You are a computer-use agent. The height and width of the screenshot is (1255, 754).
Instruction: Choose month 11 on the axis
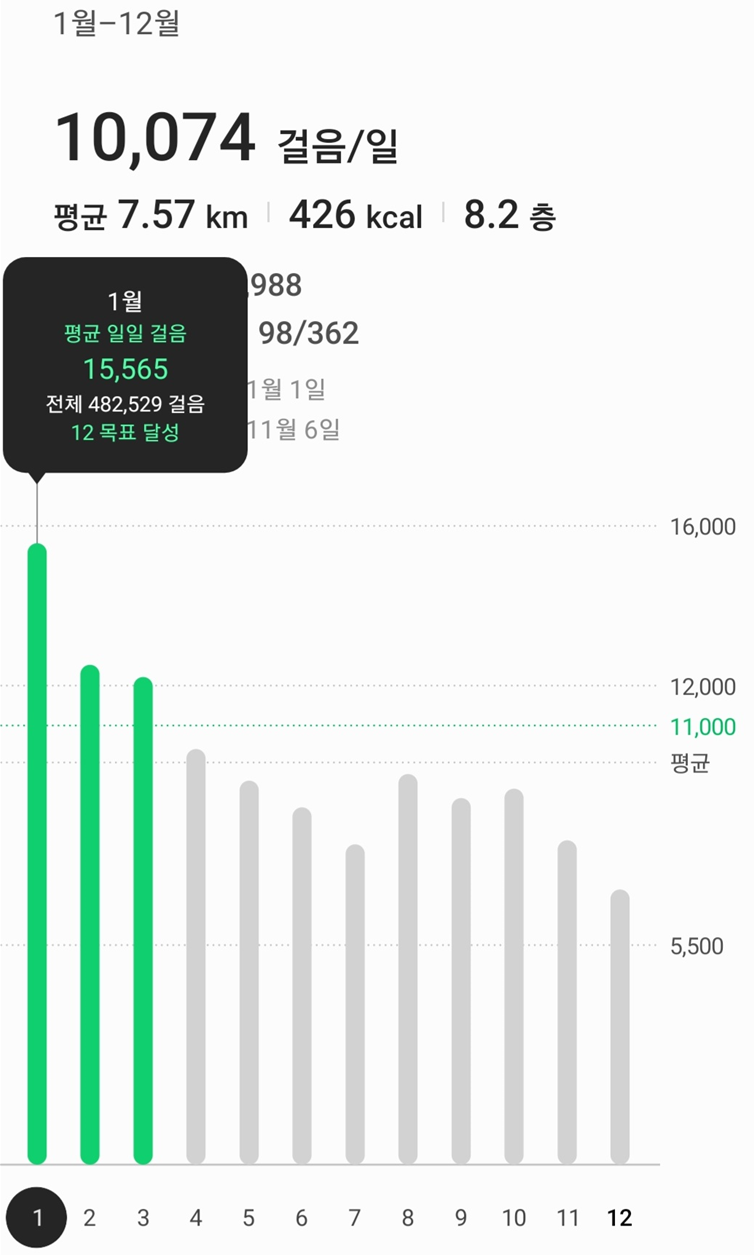(567, 1217)
